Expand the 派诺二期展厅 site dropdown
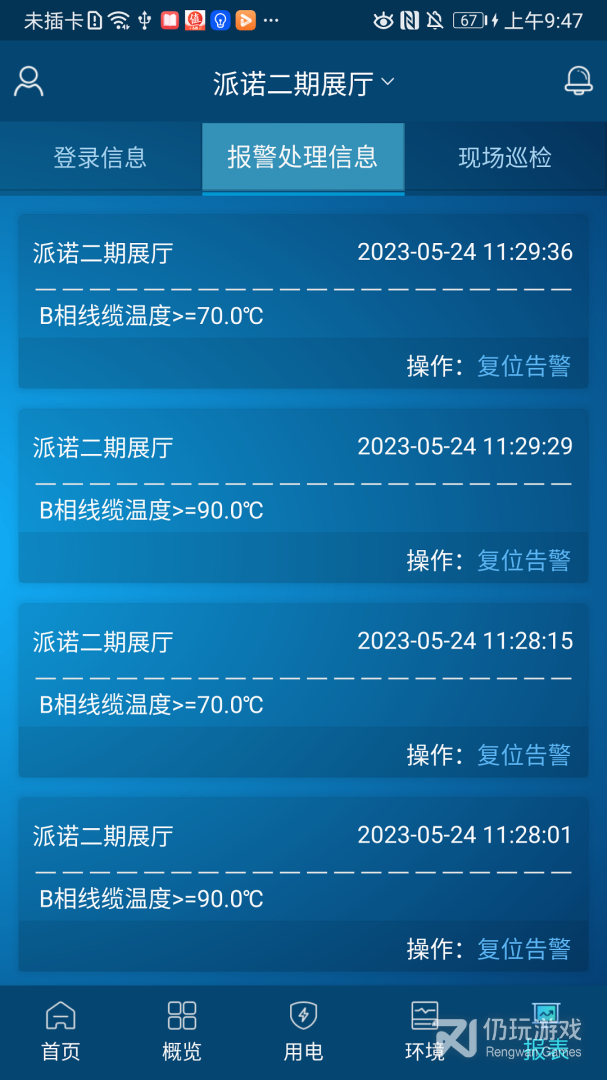607x1080 pixels. click(304, 84)
